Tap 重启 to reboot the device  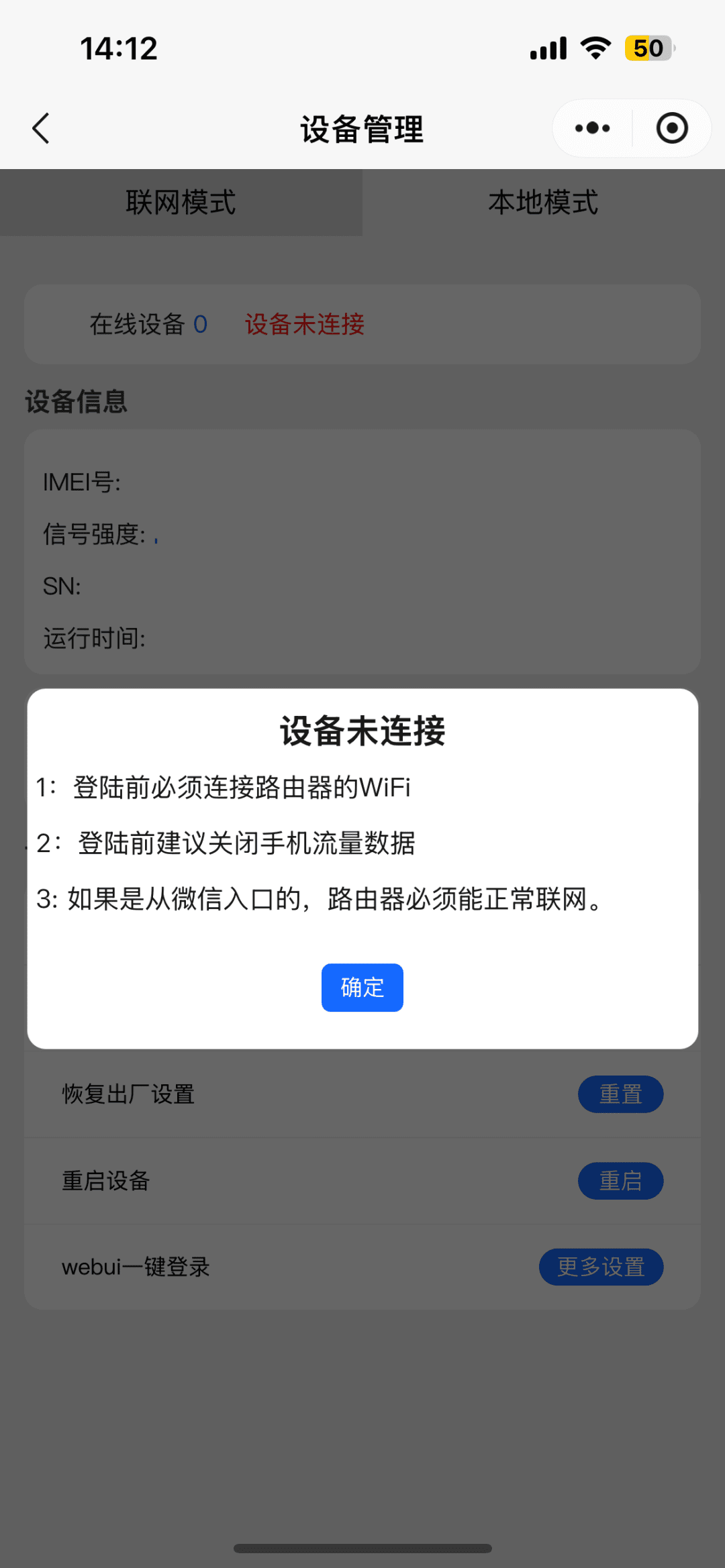pos(620,1181)
